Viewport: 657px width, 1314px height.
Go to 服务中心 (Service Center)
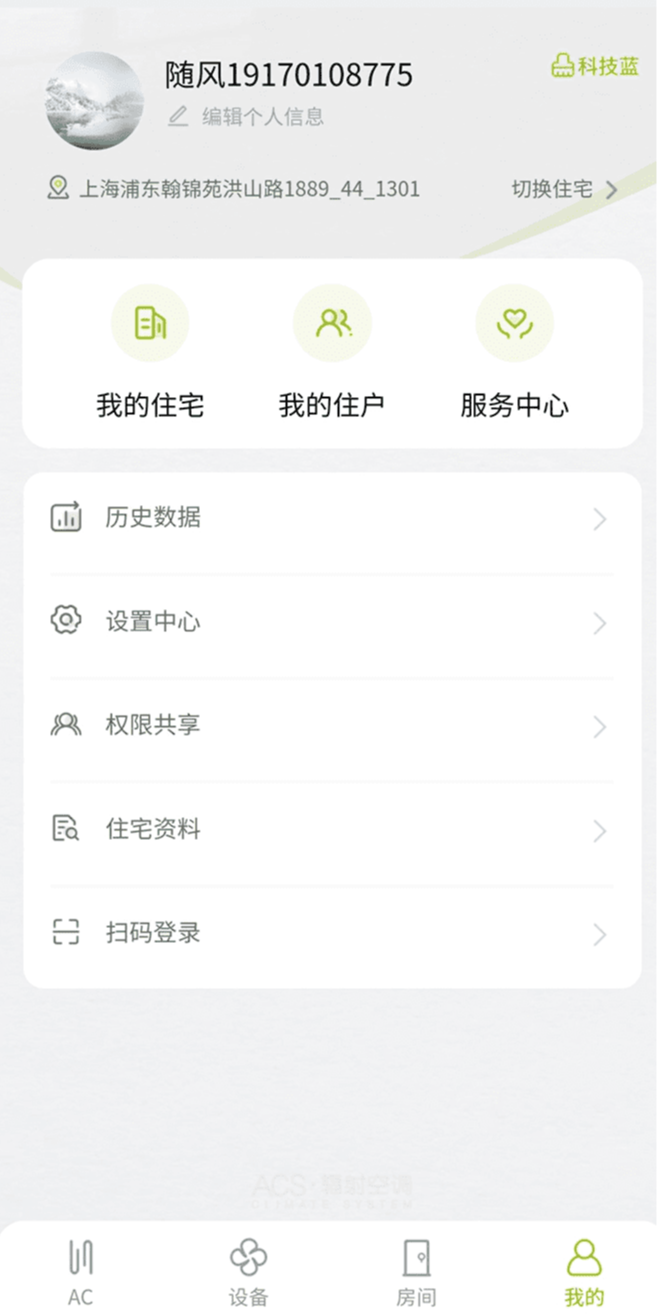514,352
